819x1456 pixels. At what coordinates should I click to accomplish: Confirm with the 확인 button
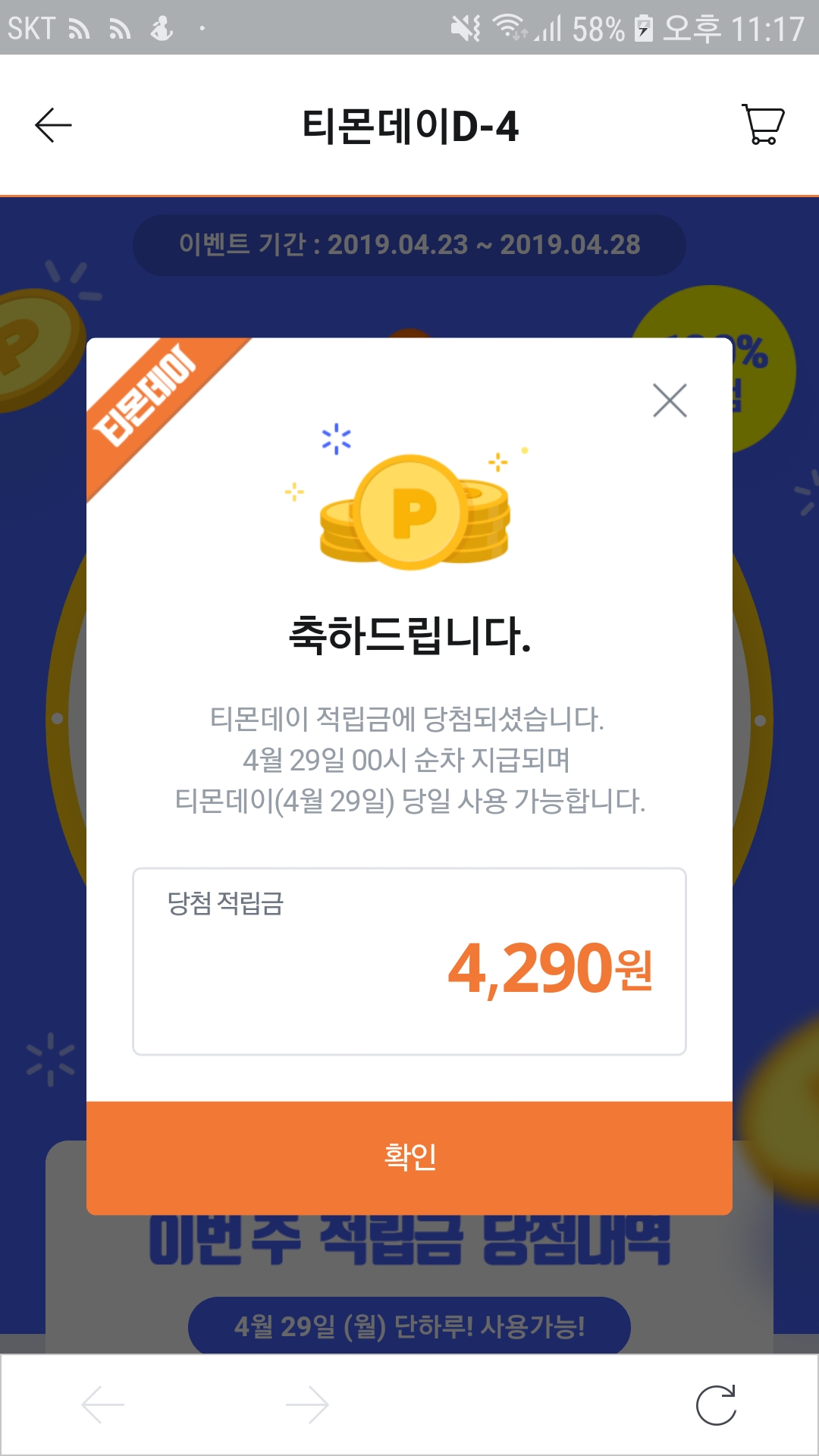pos(409,1157)
